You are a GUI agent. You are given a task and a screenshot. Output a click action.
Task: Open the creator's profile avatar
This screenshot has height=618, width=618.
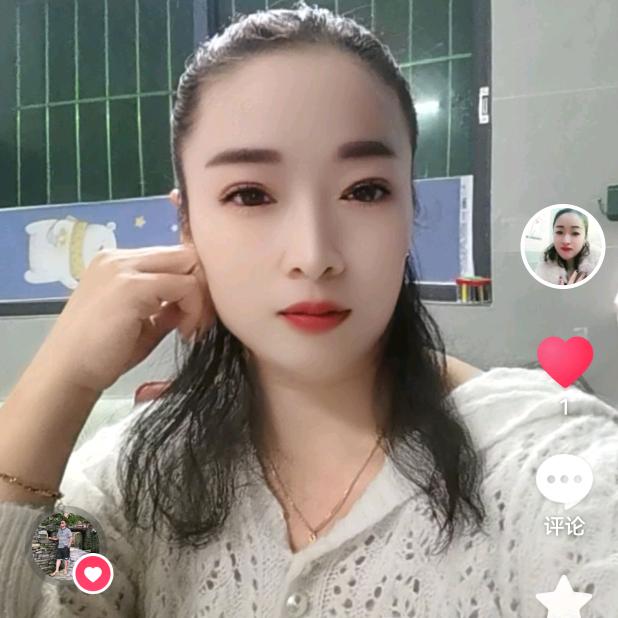(x=563, y=246)
